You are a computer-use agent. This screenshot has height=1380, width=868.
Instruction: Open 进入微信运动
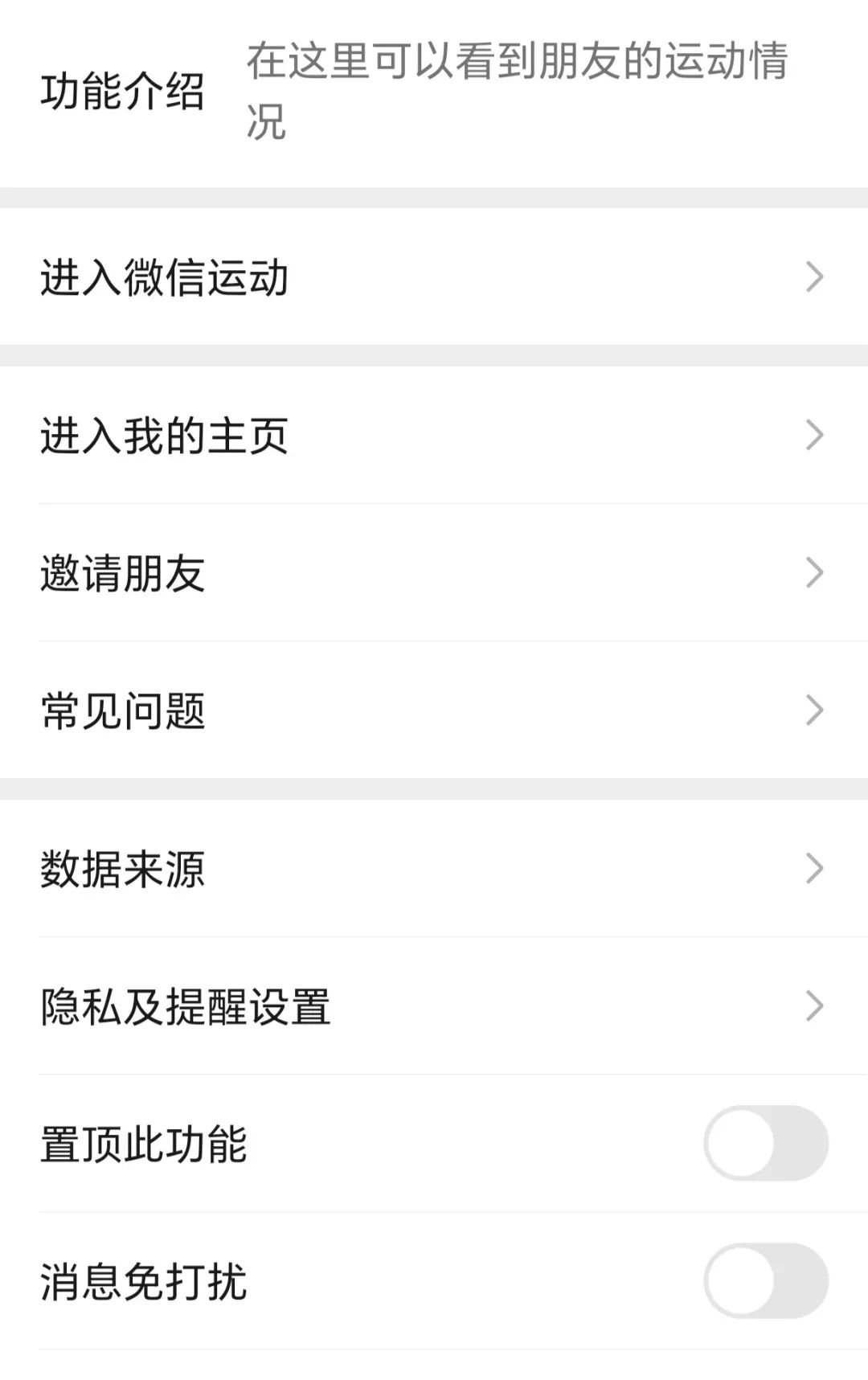[434, 277]
